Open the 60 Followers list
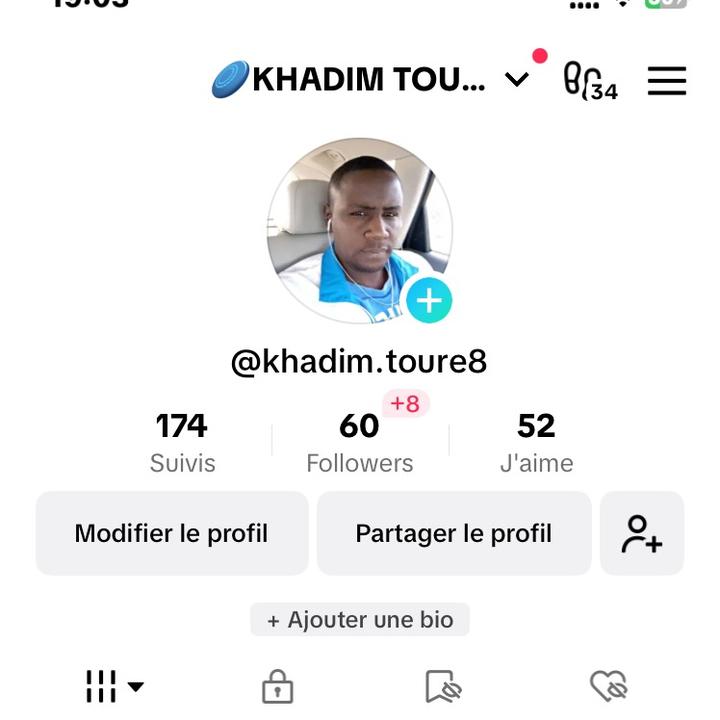 click(359, 442)
